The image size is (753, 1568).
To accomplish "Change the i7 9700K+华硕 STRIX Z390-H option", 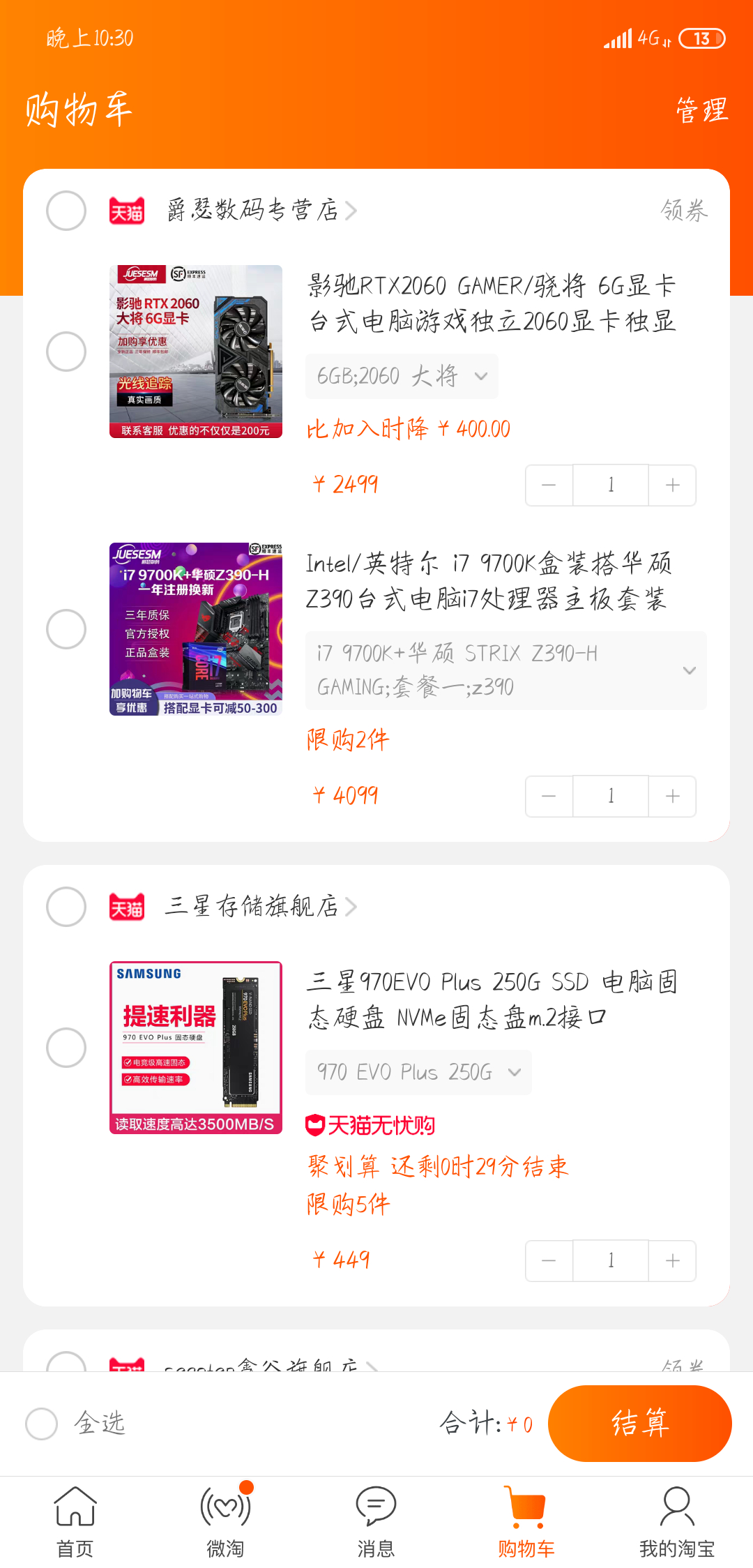I will point(505,670).
